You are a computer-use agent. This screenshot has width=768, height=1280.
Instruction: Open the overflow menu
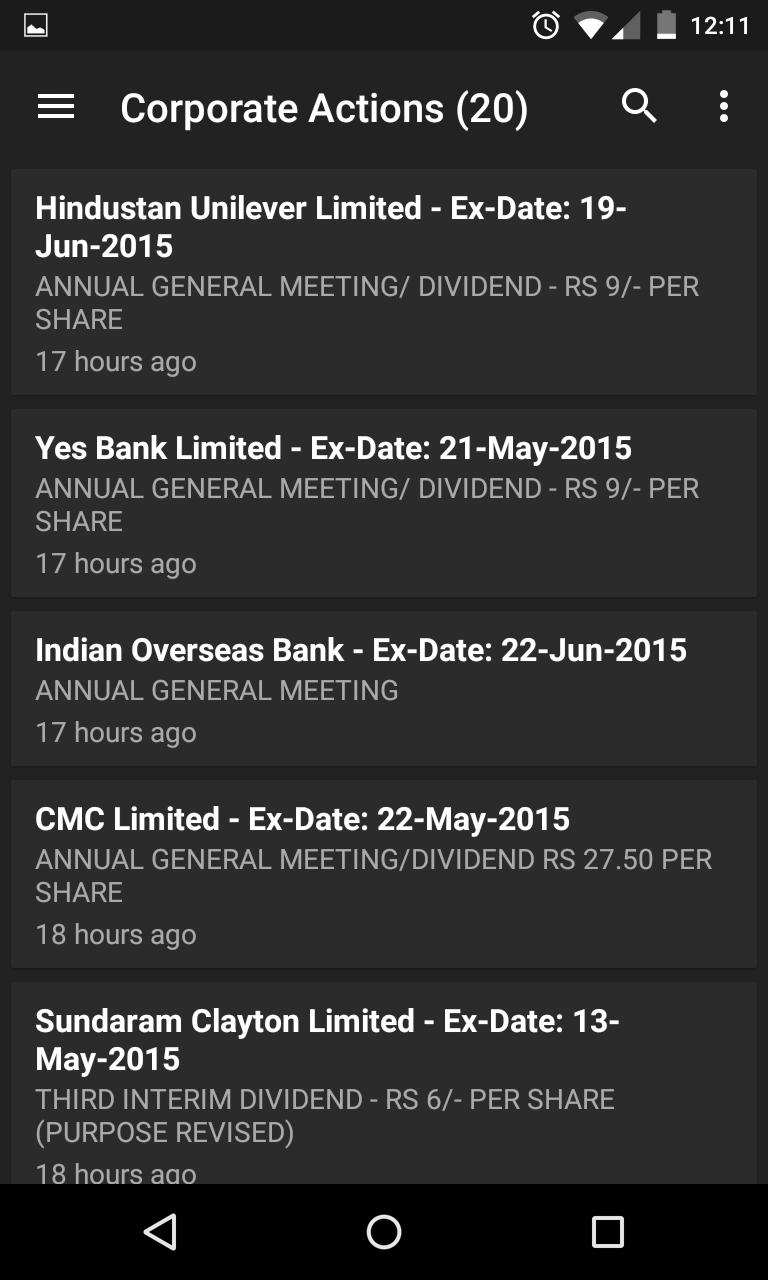coord(723,106)
